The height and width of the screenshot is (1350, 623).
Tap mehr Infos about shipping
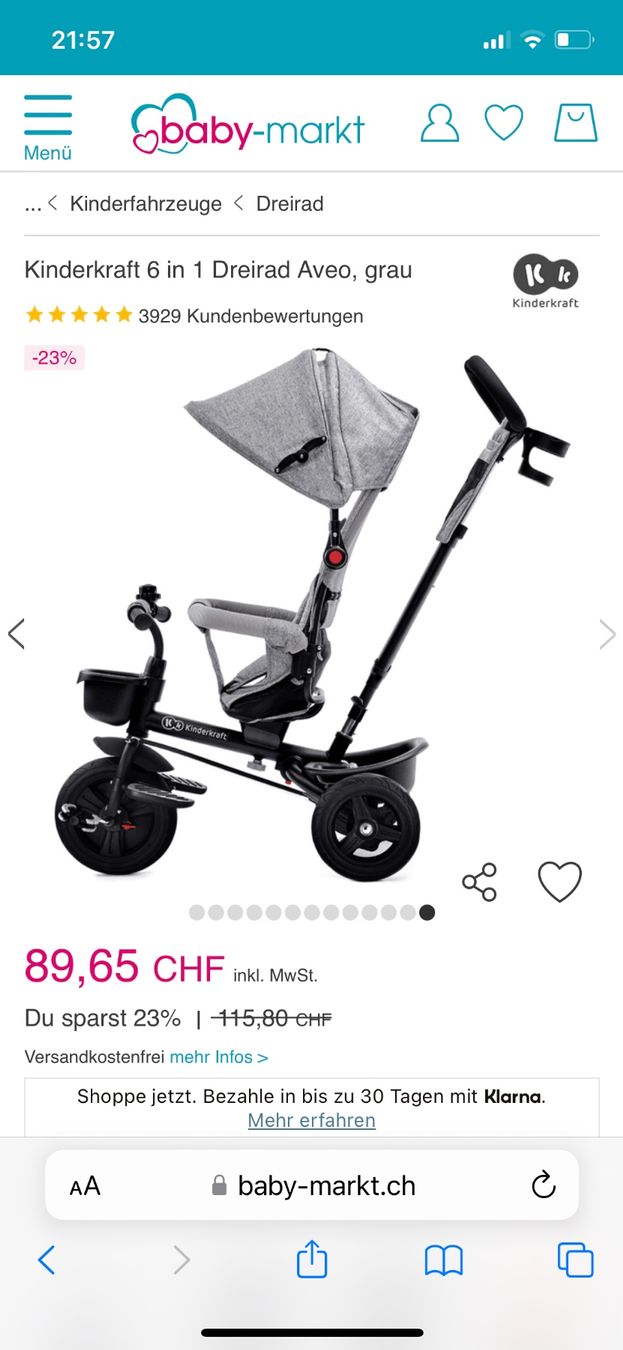click(x=219, y=1057)
